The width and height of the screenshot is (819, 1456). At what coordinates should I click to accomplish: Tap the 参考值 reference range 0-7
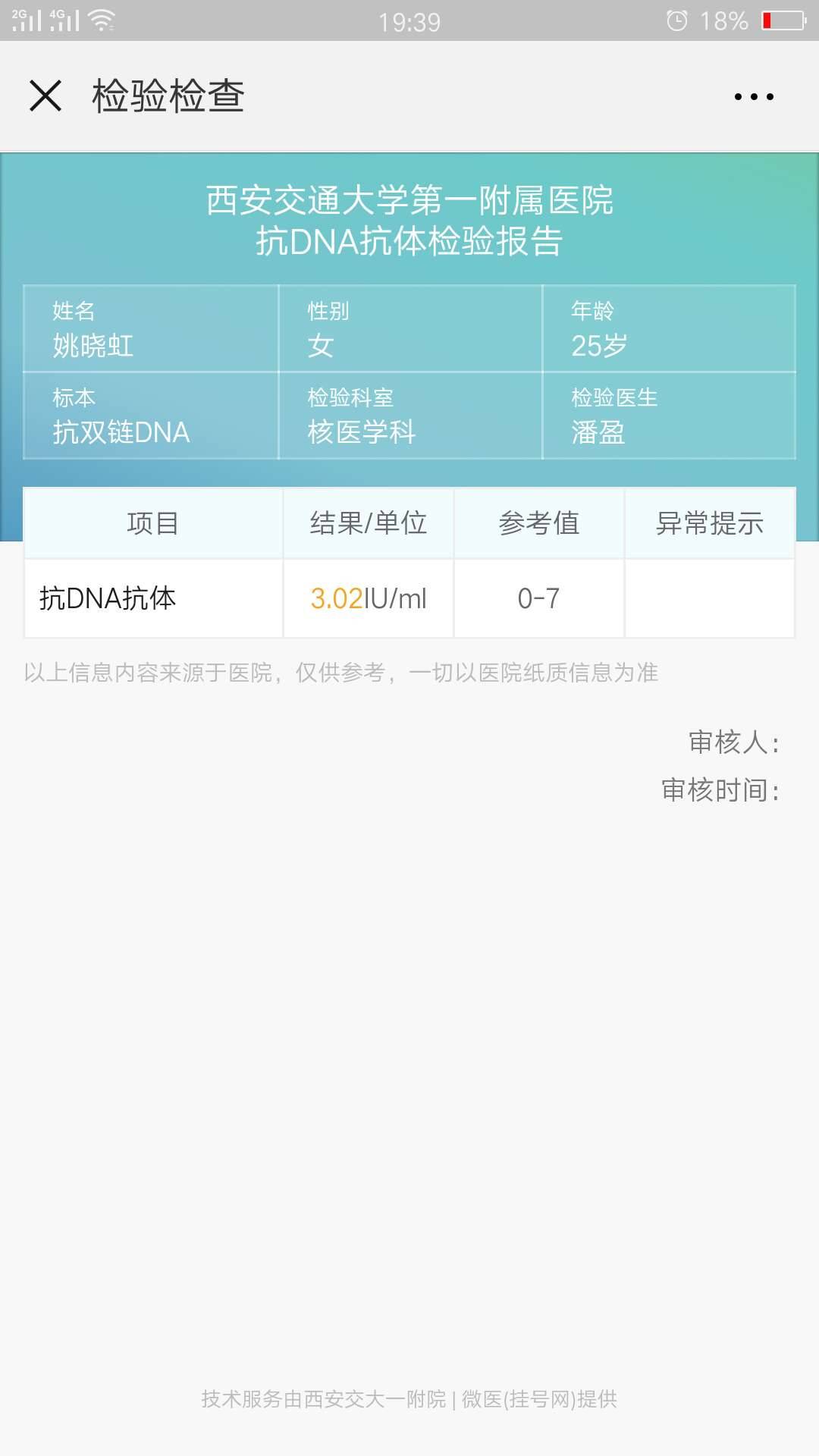tap(538, 598)
